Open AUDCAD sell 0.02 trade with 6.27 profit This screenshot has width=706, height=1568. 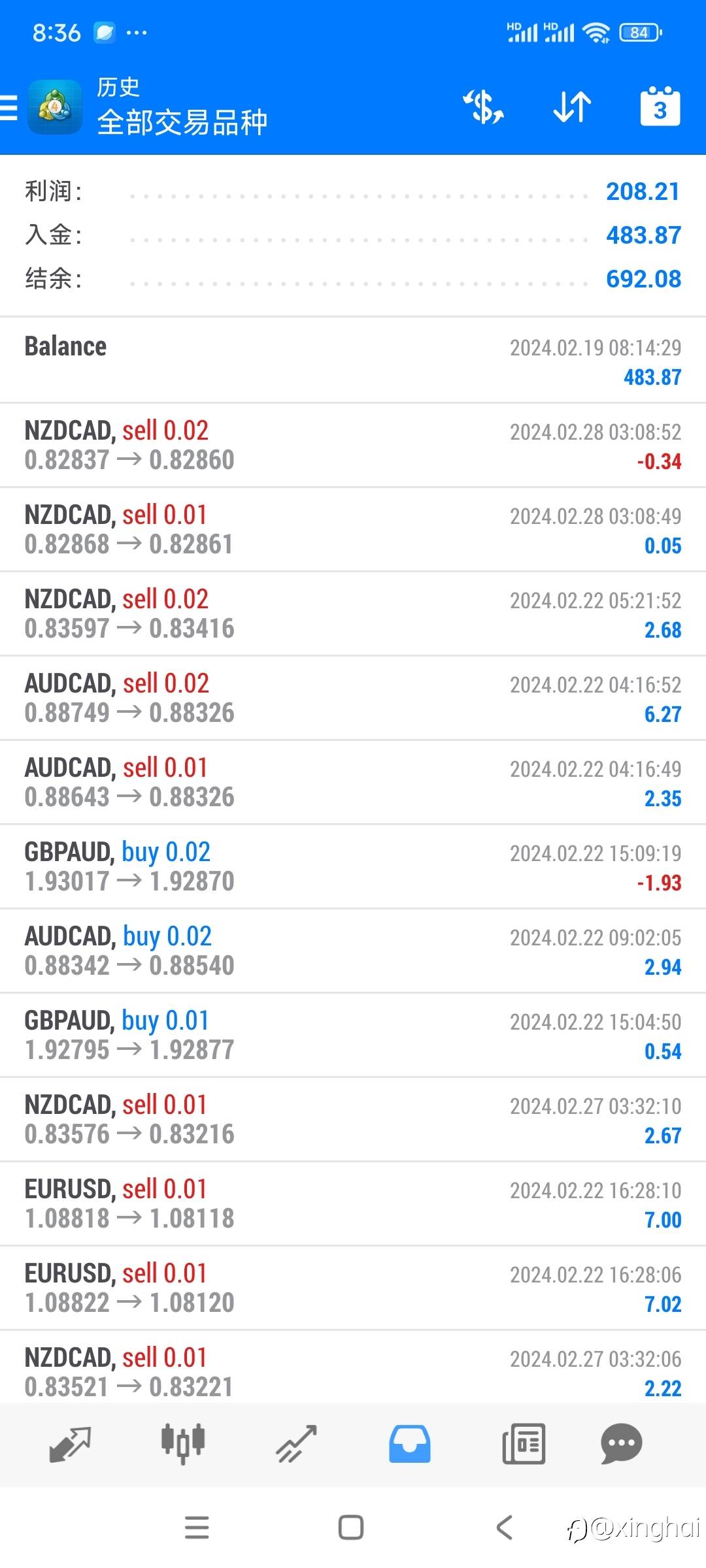coord(353,698)
